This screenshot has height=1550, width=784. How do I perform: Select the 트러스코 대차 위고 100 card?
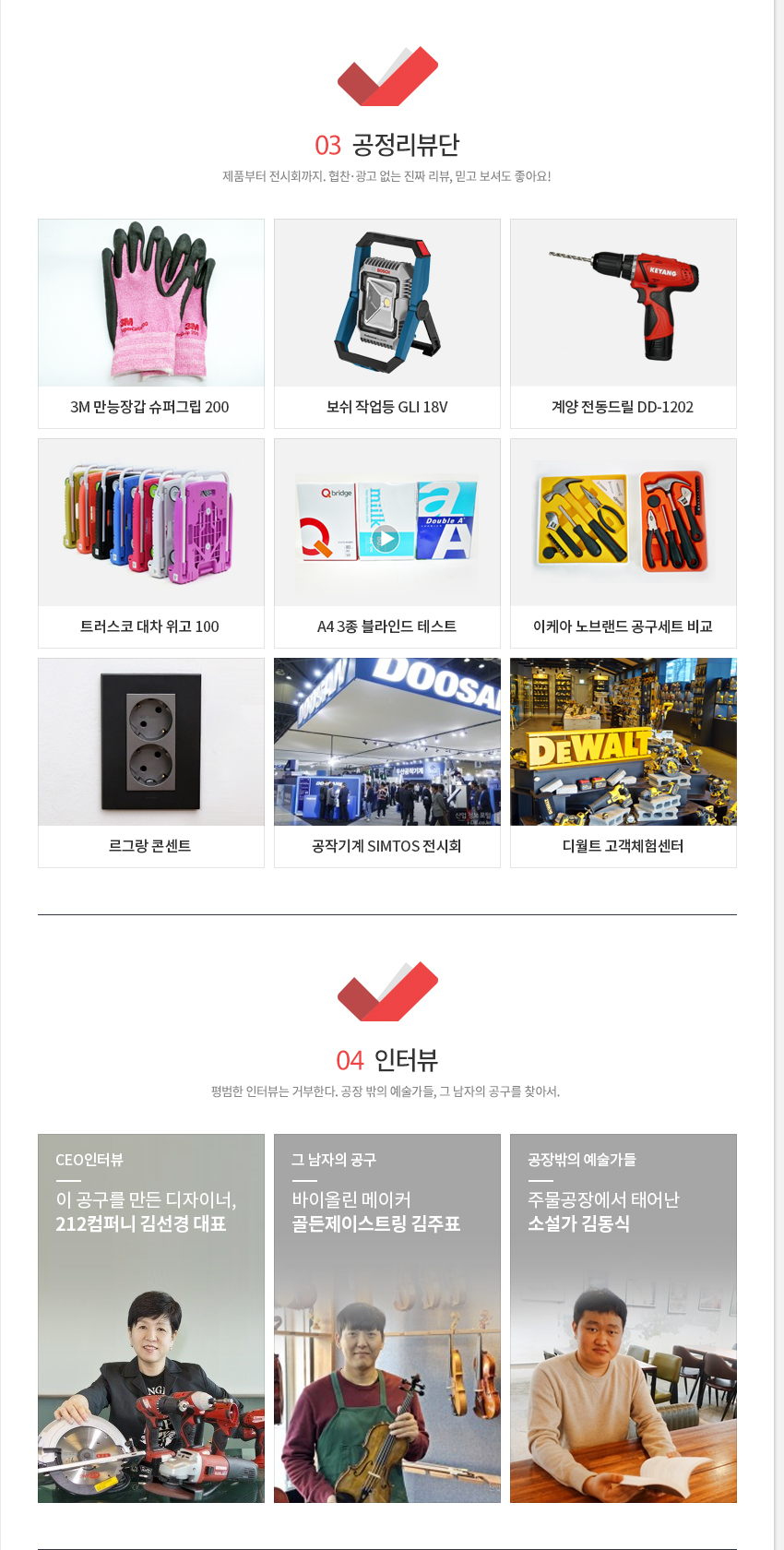[x=150, y=542]
